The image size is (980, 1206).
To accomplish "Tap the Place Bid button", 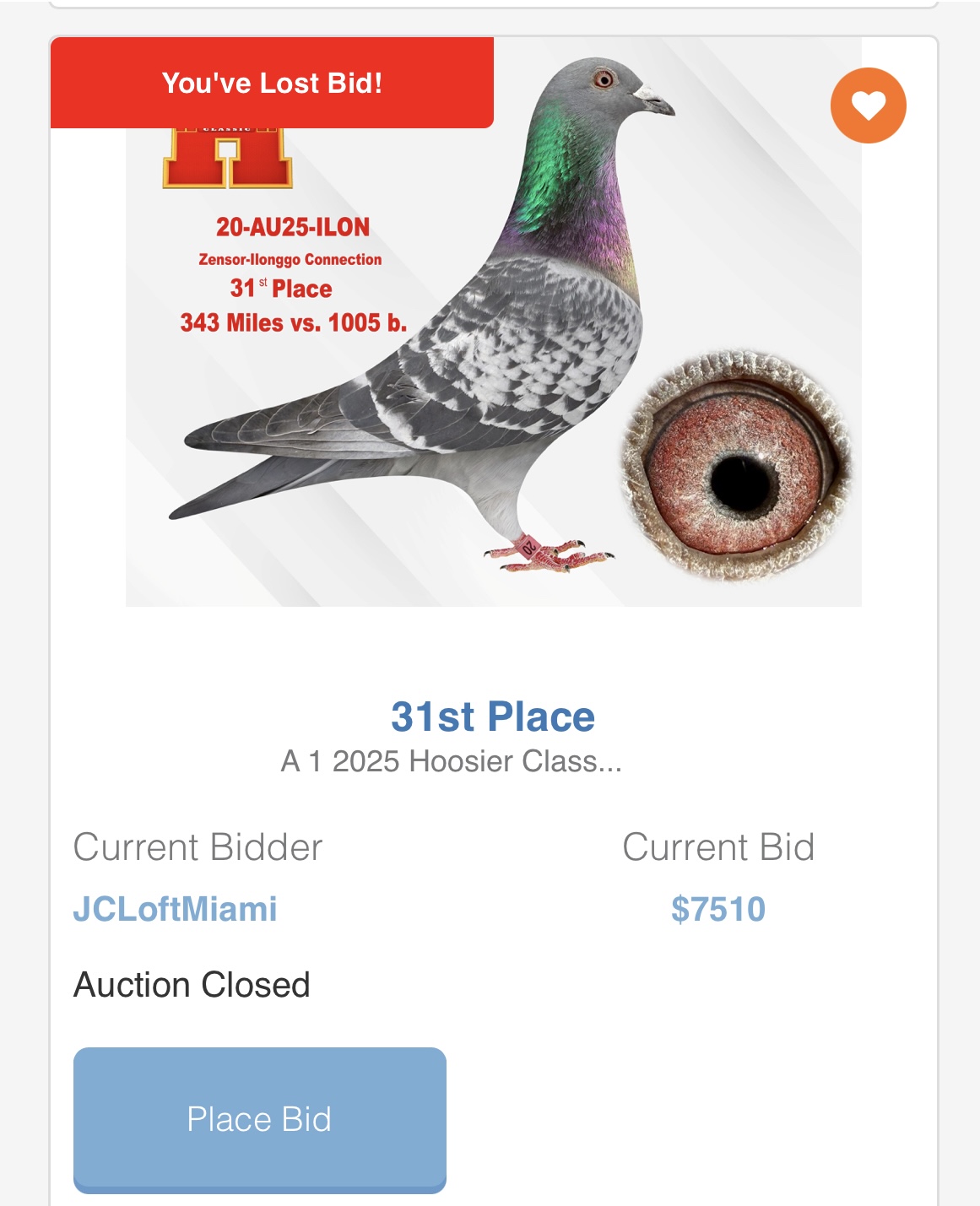I will [x=259, y=1119].
